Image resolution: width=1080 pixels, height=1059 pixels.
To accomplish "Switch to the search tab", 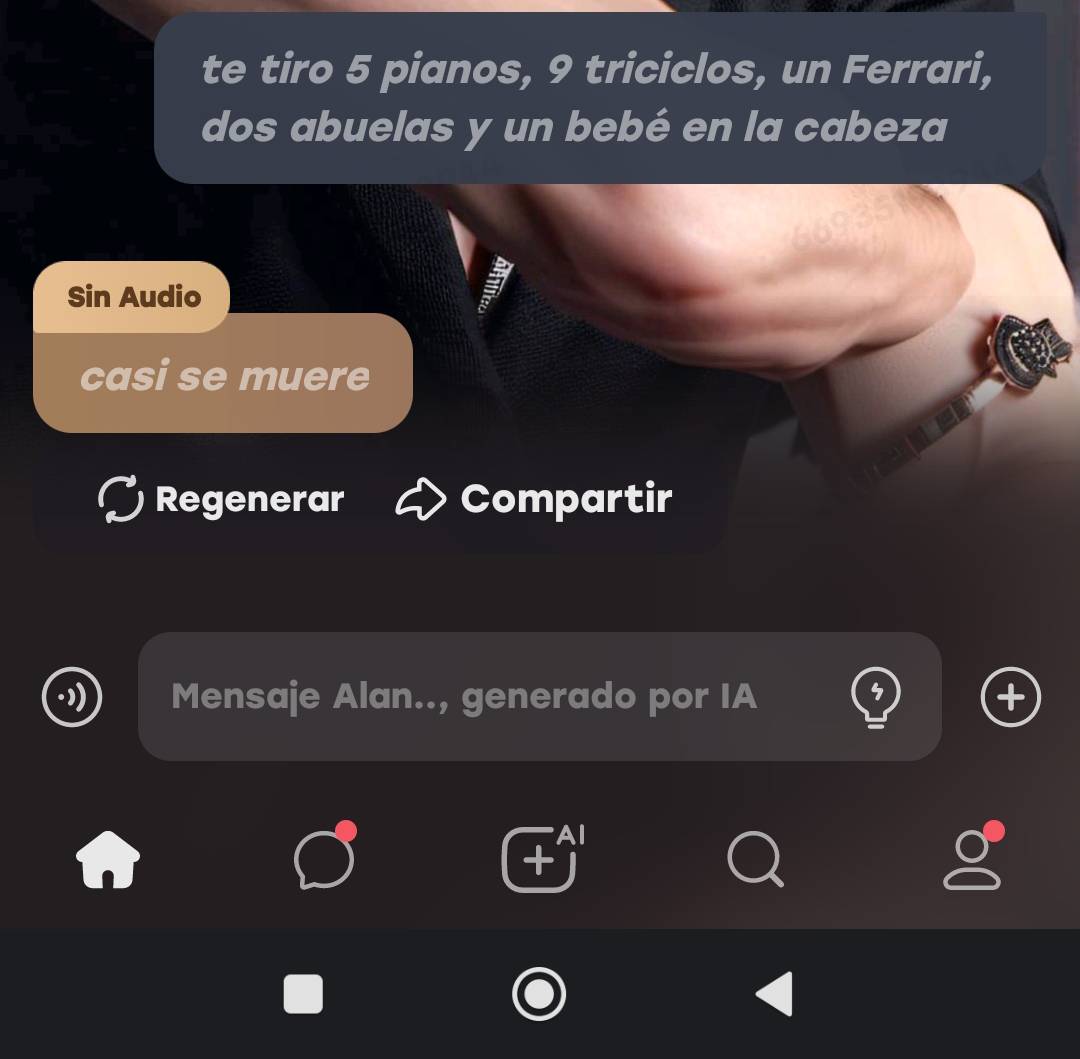I will click(x=755, y=860).
